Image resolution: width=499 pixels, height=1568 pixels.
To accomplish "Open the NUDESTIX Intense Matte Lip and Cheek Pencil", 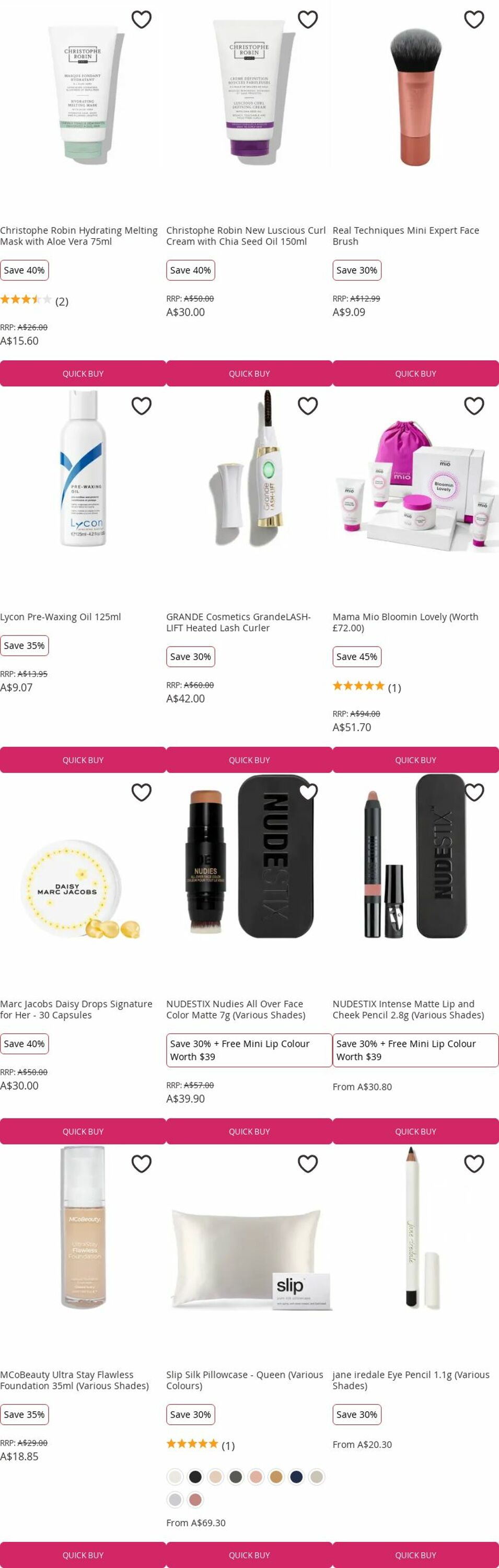I will click(408, 1009).
